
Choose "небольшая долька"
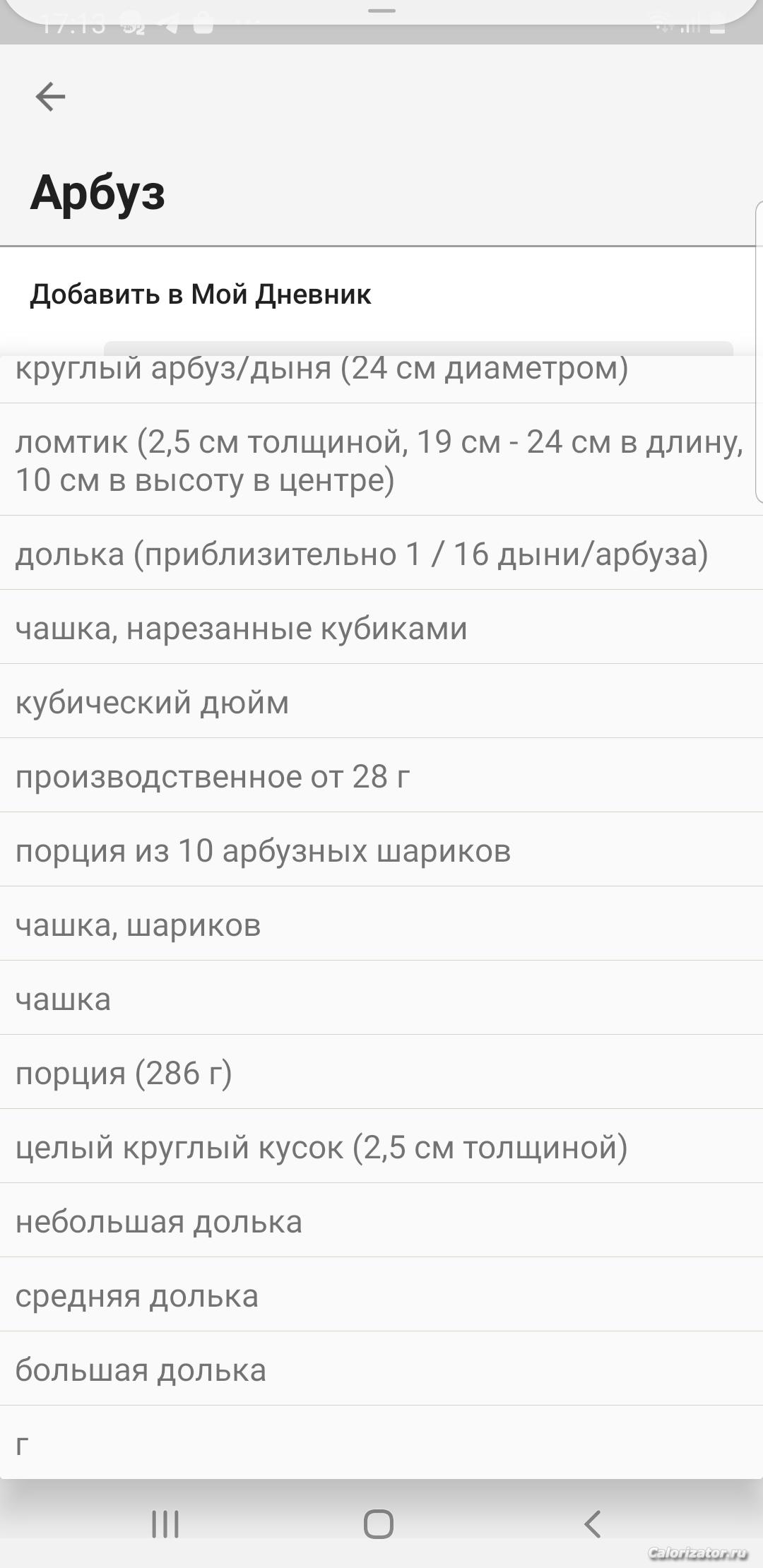(x=381, y=1220)
